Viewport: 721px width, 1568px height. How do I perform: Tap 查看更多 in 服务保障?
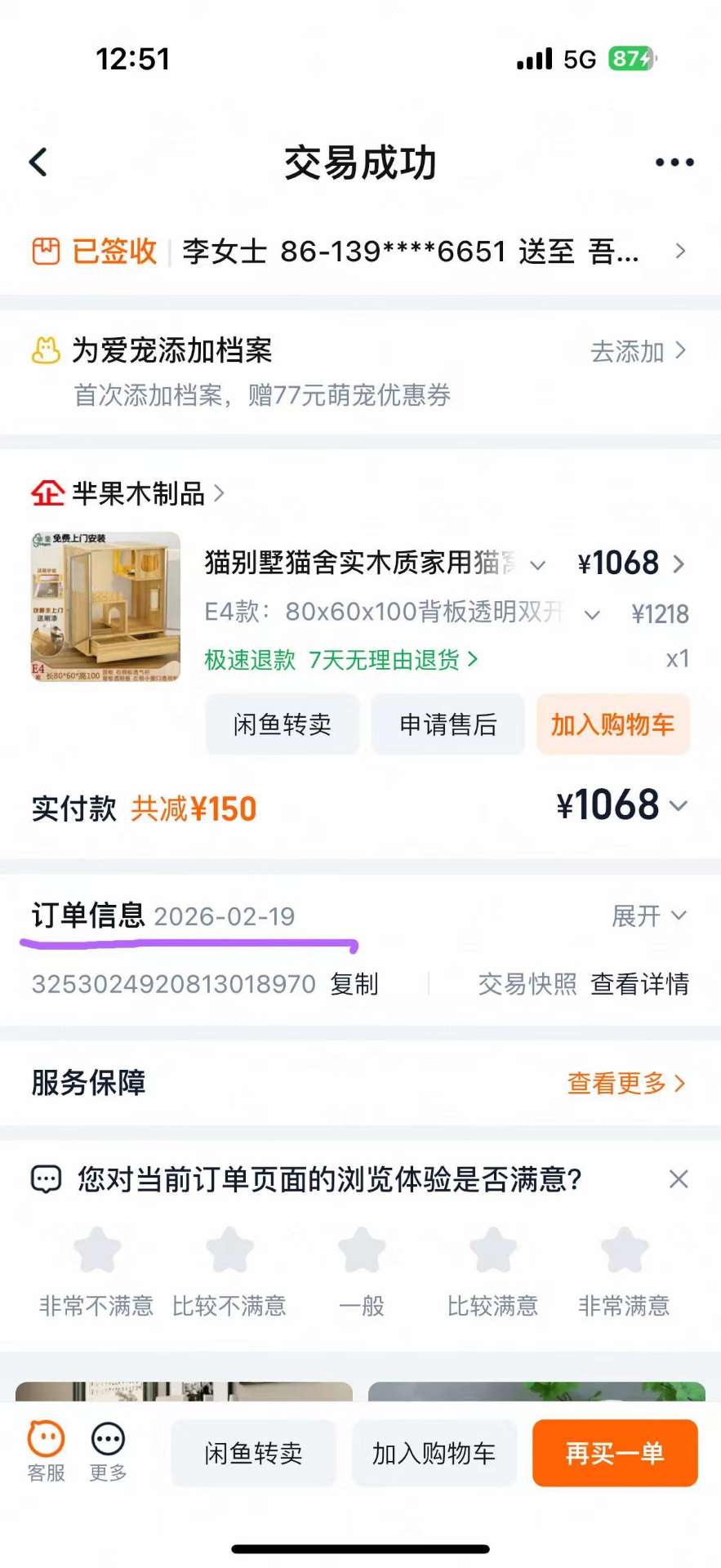click(x=625, y=1084)
